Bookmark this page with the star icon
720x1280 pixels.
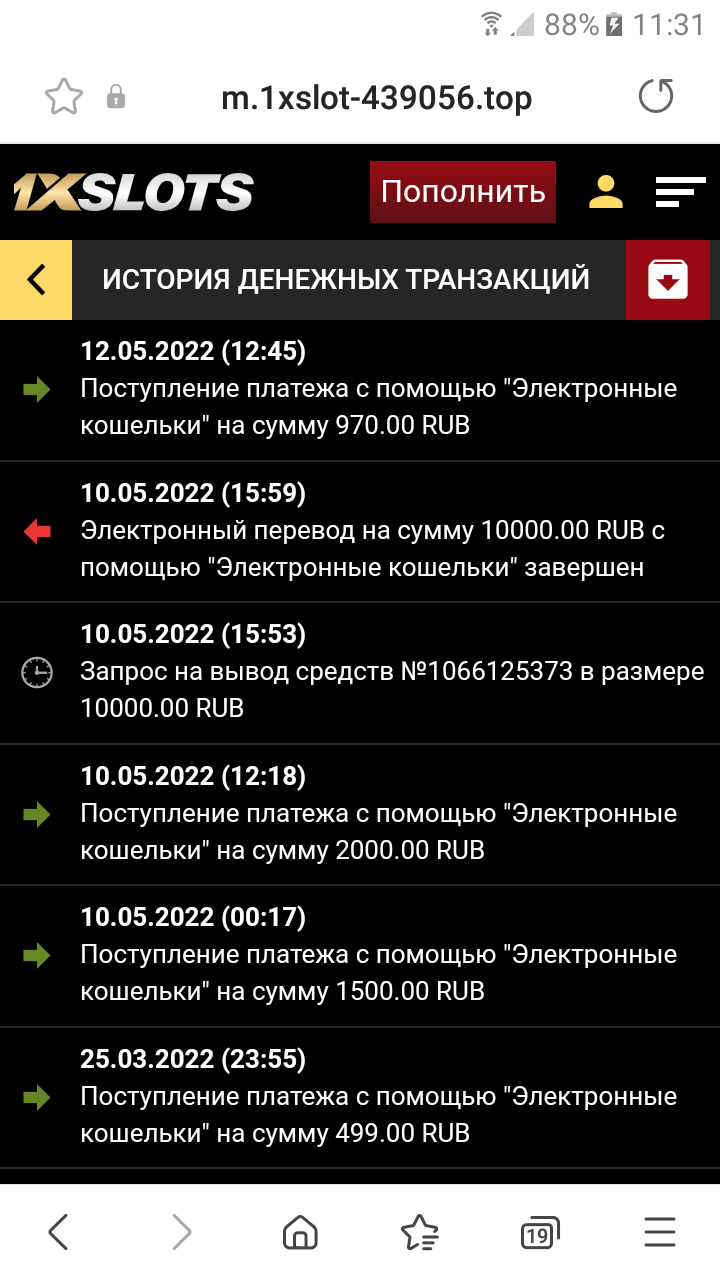tap(64, 97)
